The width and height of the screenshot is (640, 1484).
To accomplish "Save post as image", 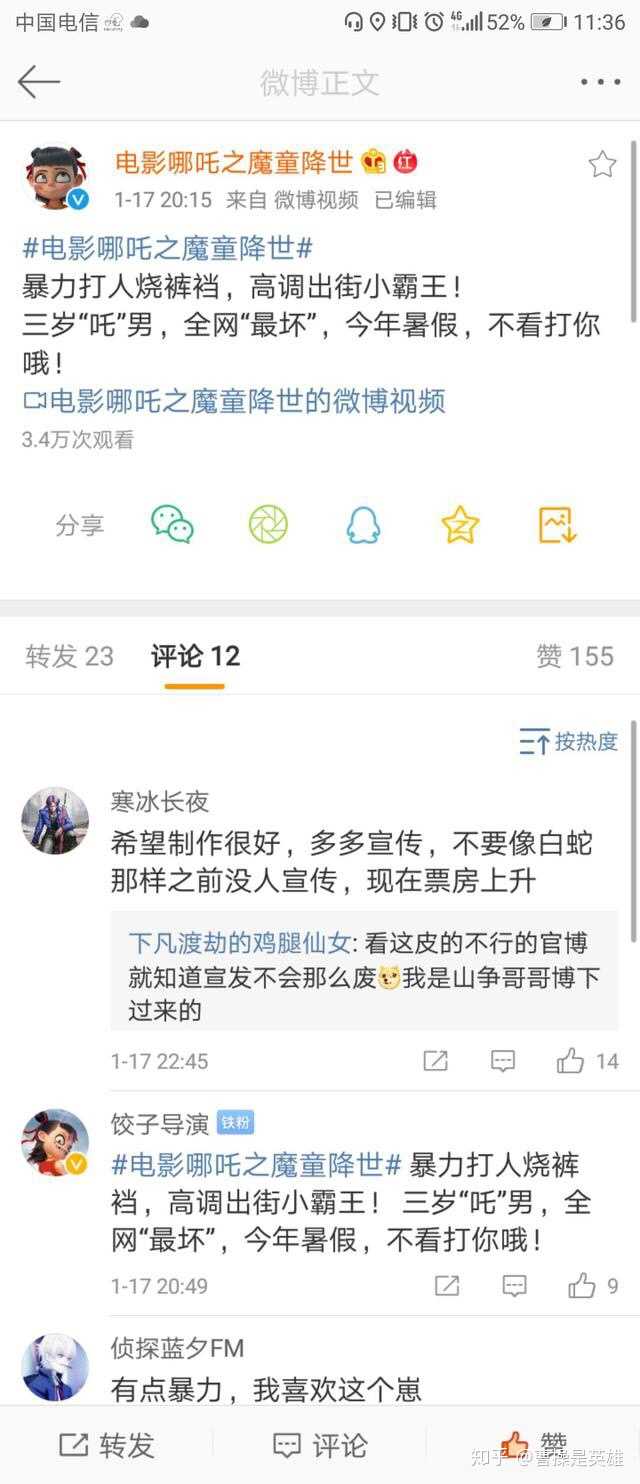I will click(557, 525).
